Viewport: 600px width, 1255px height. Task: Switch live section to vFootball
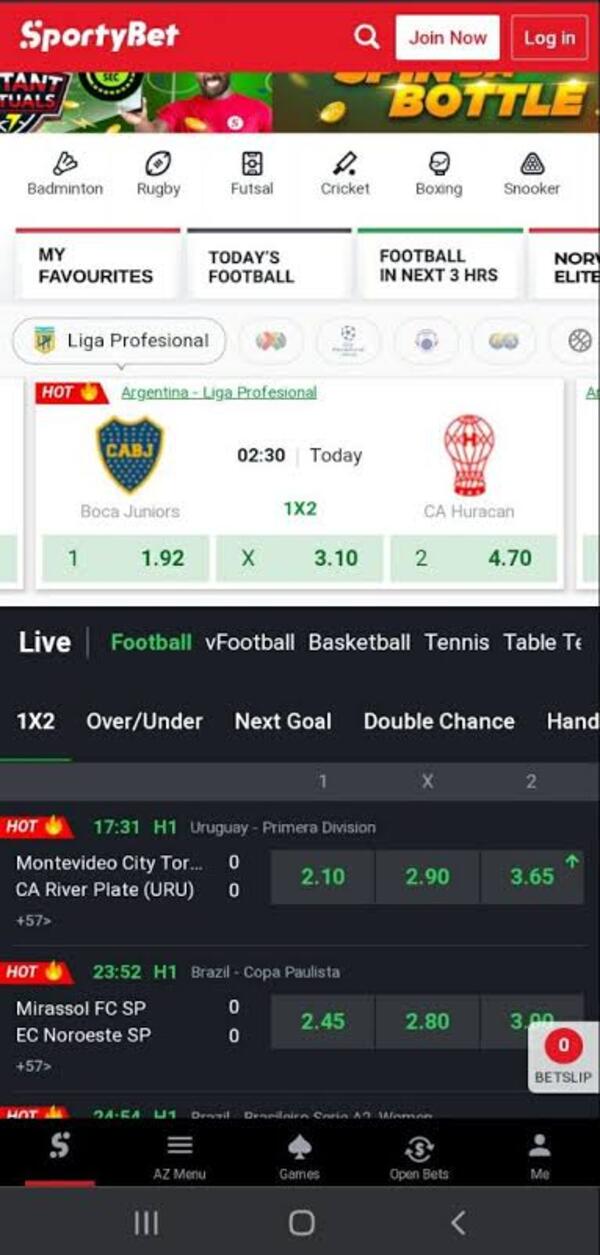click(x=250, y=643)
